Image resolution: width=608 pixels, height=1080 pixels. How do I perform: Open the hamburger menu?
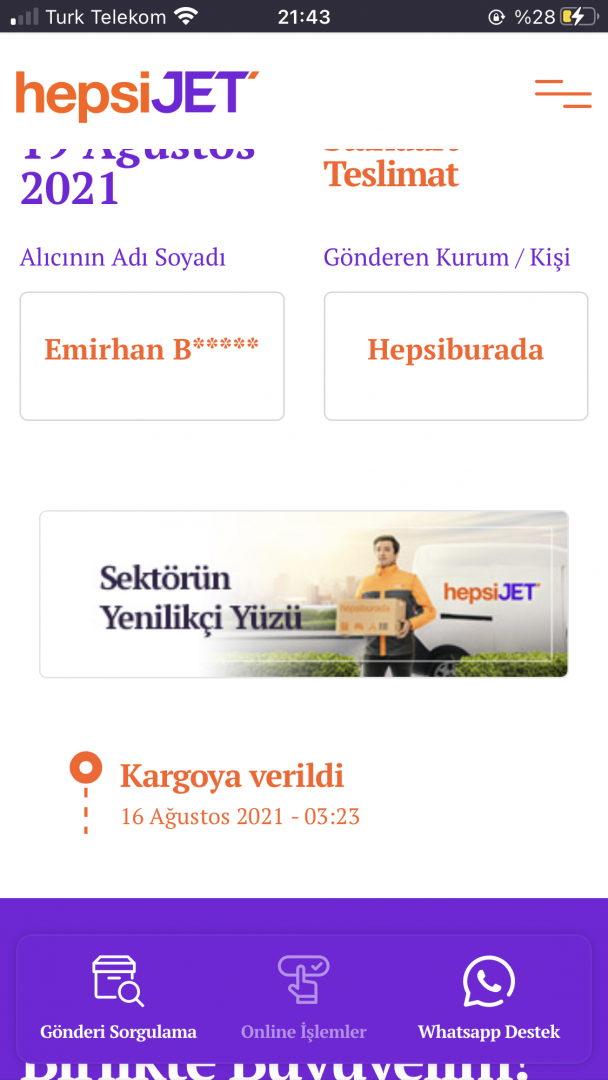coord(563,93)
